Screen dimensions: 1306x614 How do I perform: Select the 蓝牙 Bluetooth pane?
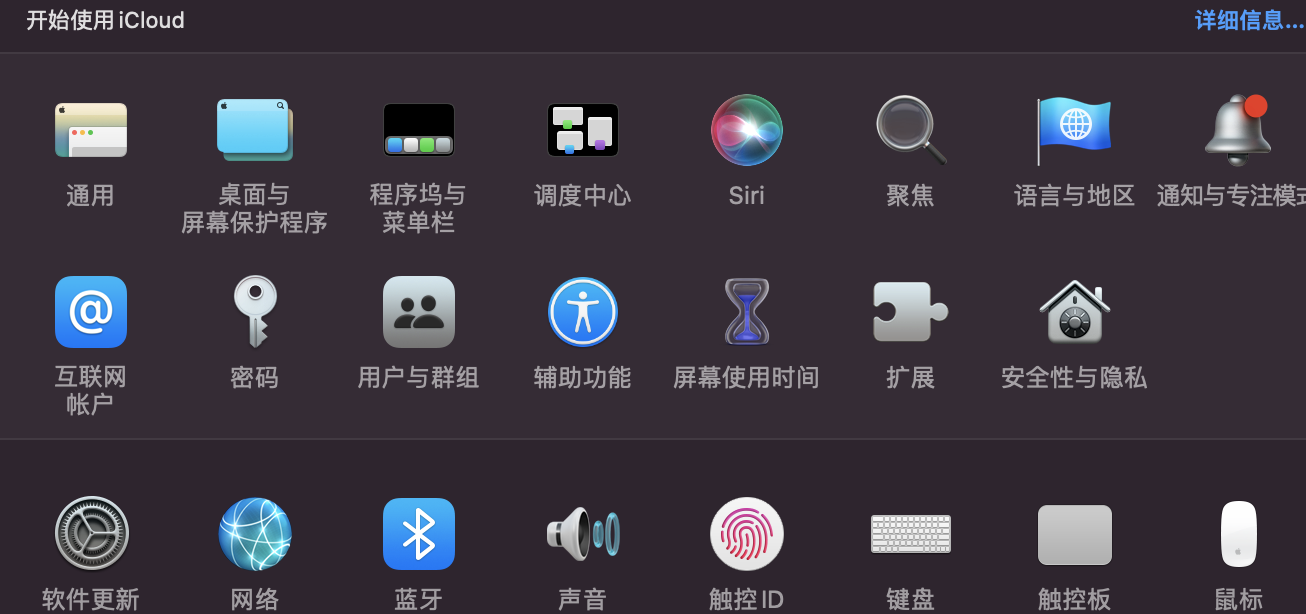tap(418, 534)
